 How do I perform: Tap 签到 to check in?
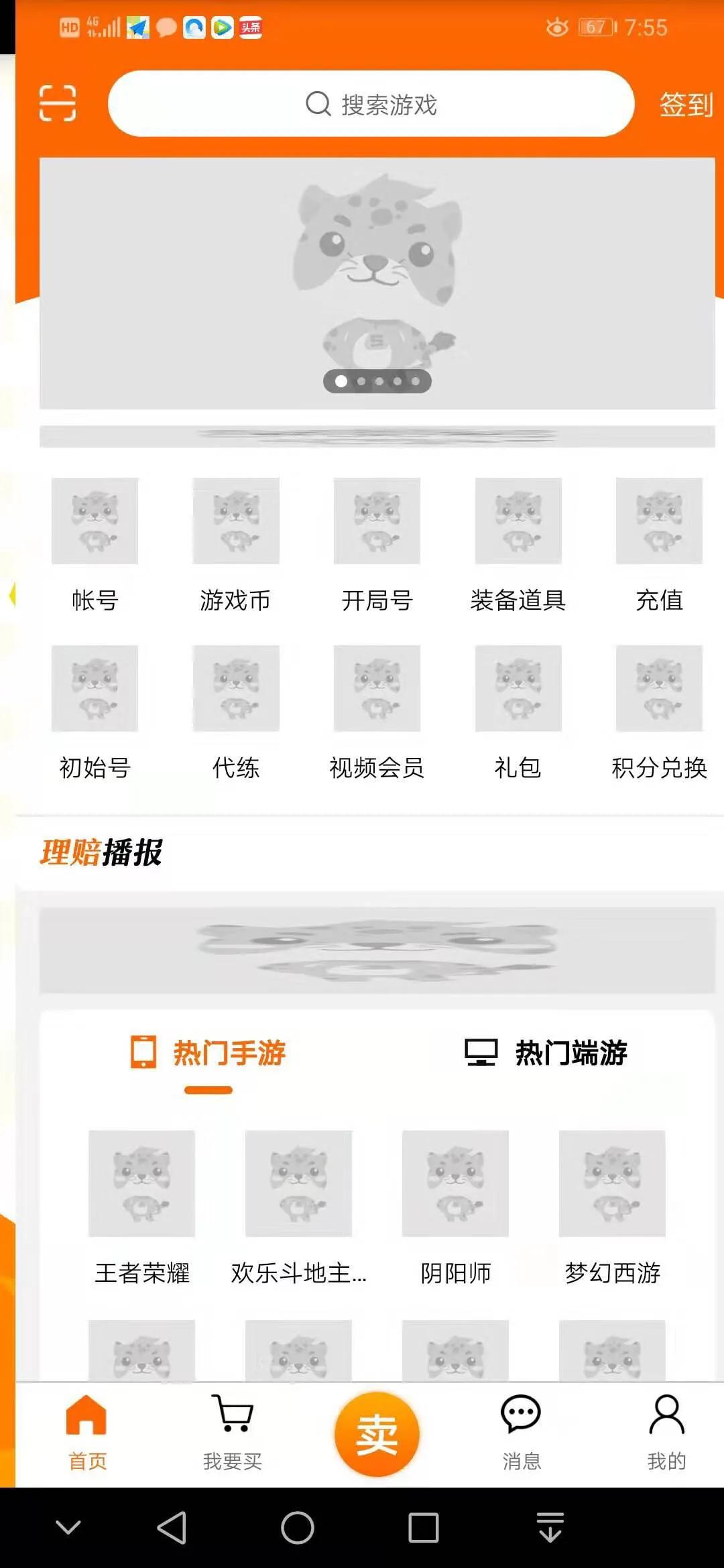(x=685, y=105)
